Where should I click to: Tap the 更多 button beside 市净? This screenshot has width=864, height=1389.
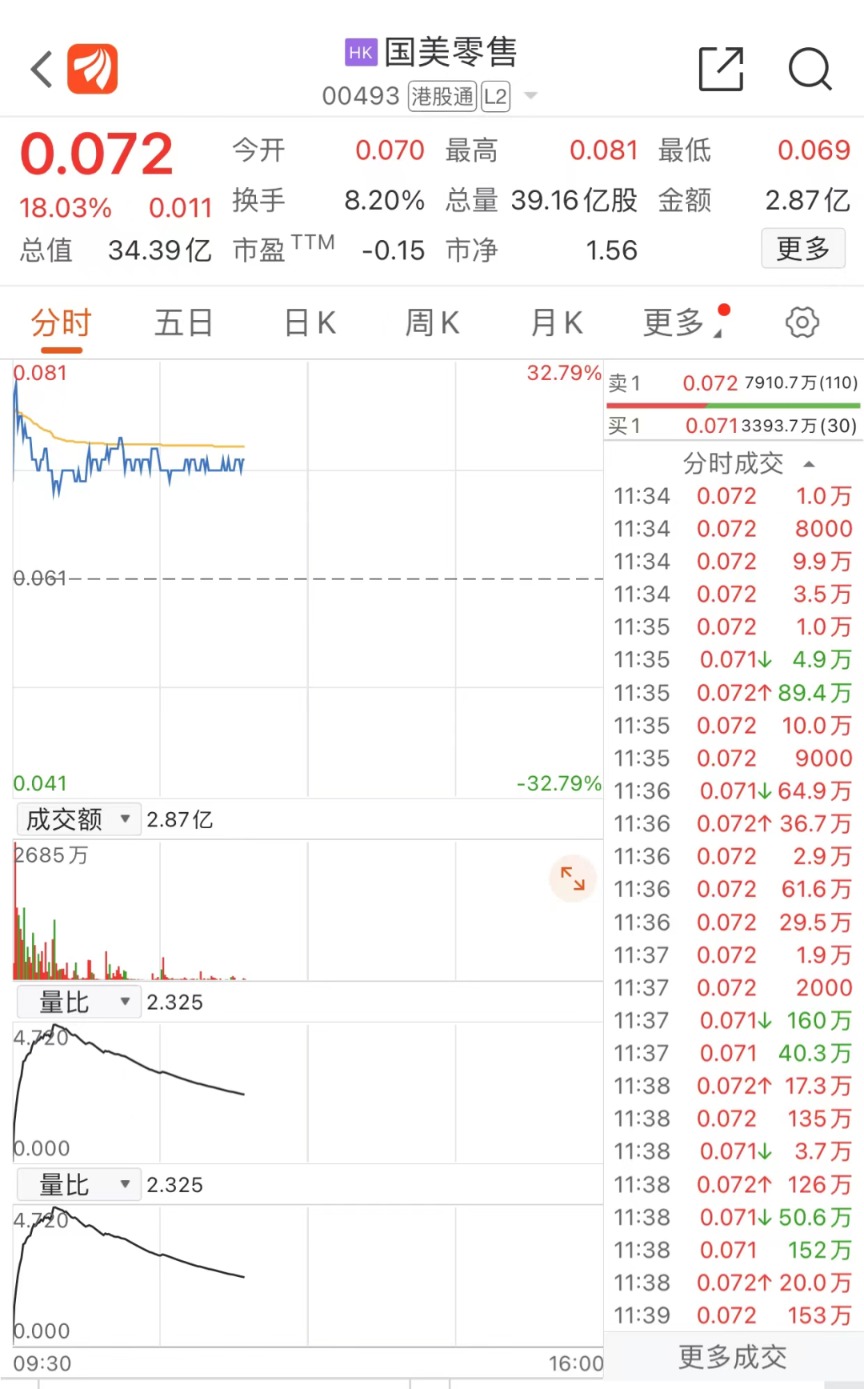pos(803,249)
